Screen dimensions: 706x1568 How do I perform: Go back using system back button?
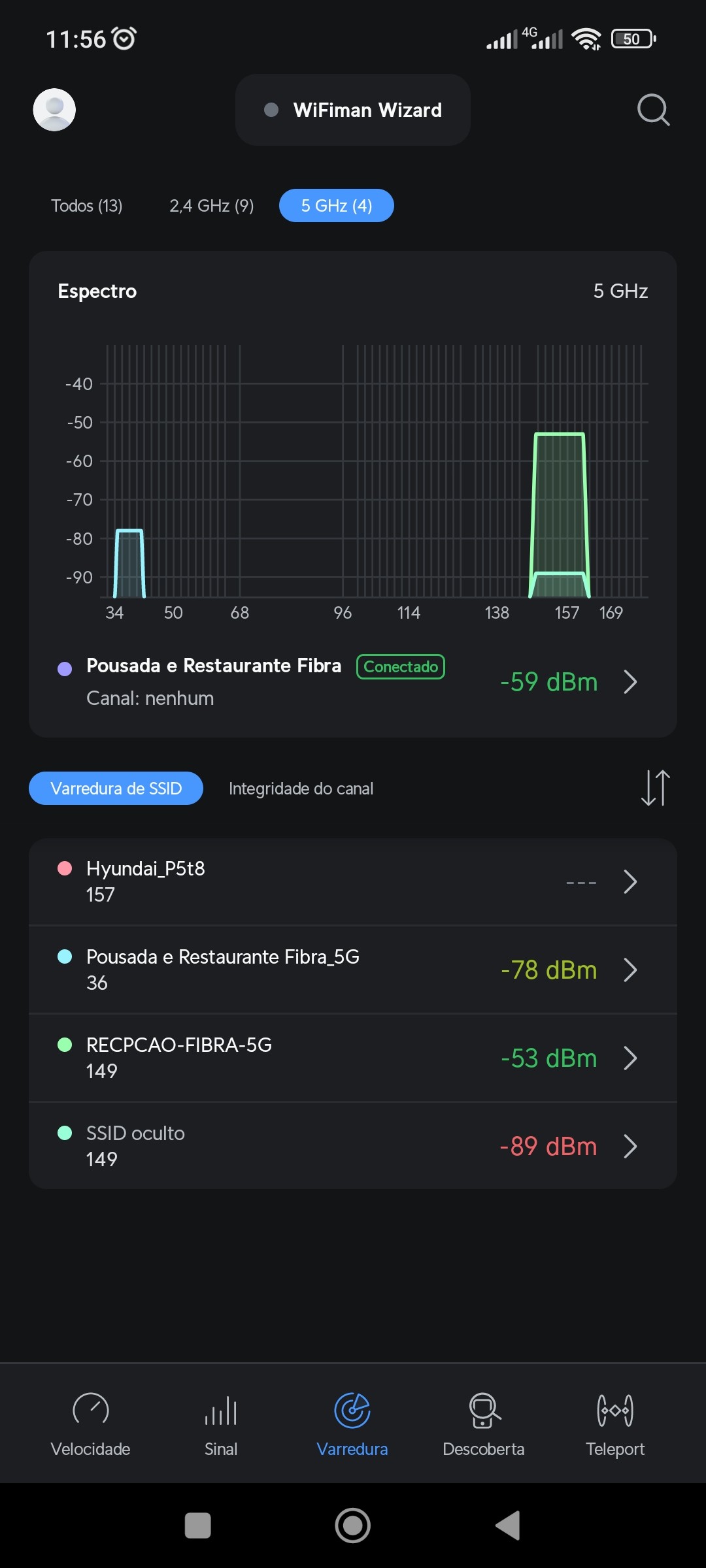[x=508, y=1526]
